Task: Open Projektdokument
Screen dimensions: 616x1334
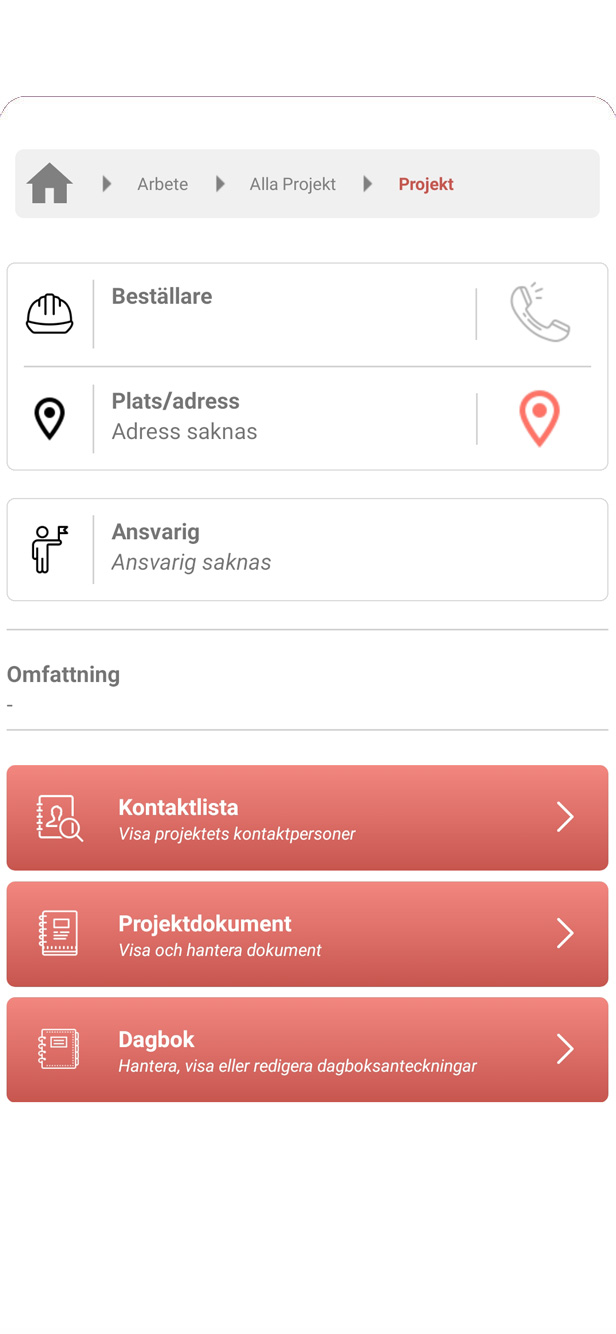Action: tap(307, 934)
